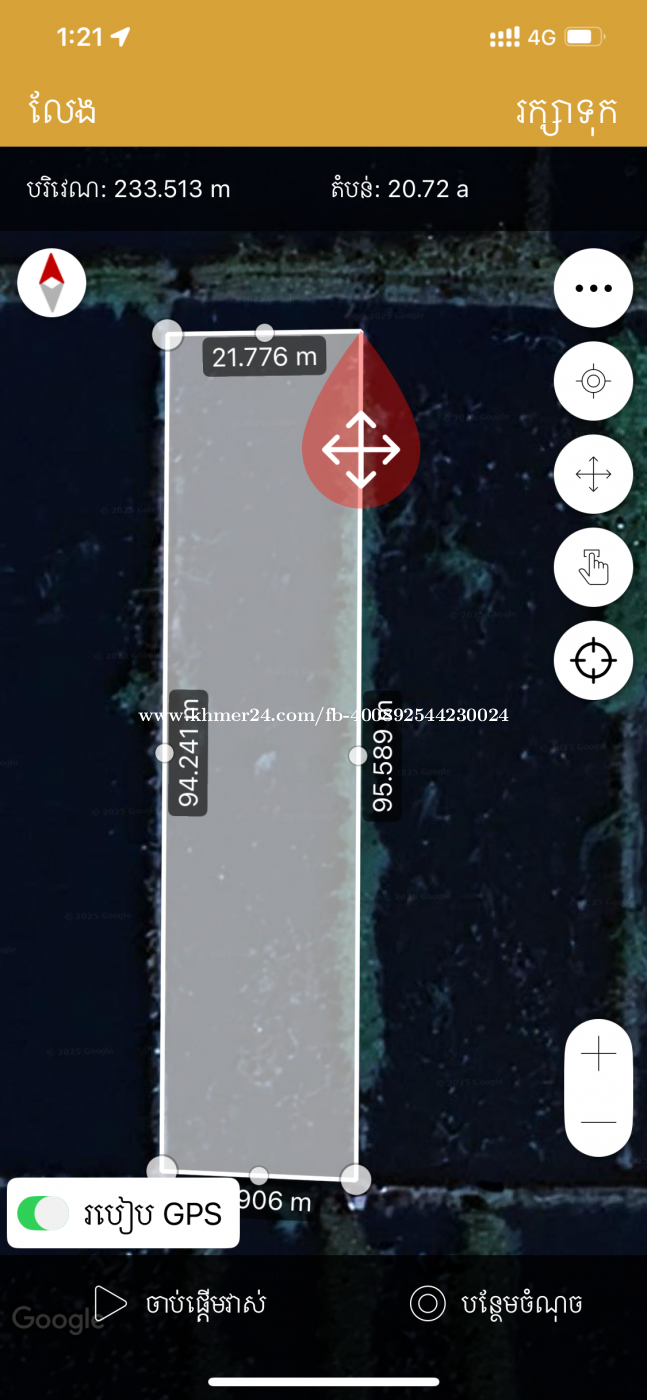Zoom out with the minus button
Viewport: 647px width, 1400px height.
coord(599,1122)
